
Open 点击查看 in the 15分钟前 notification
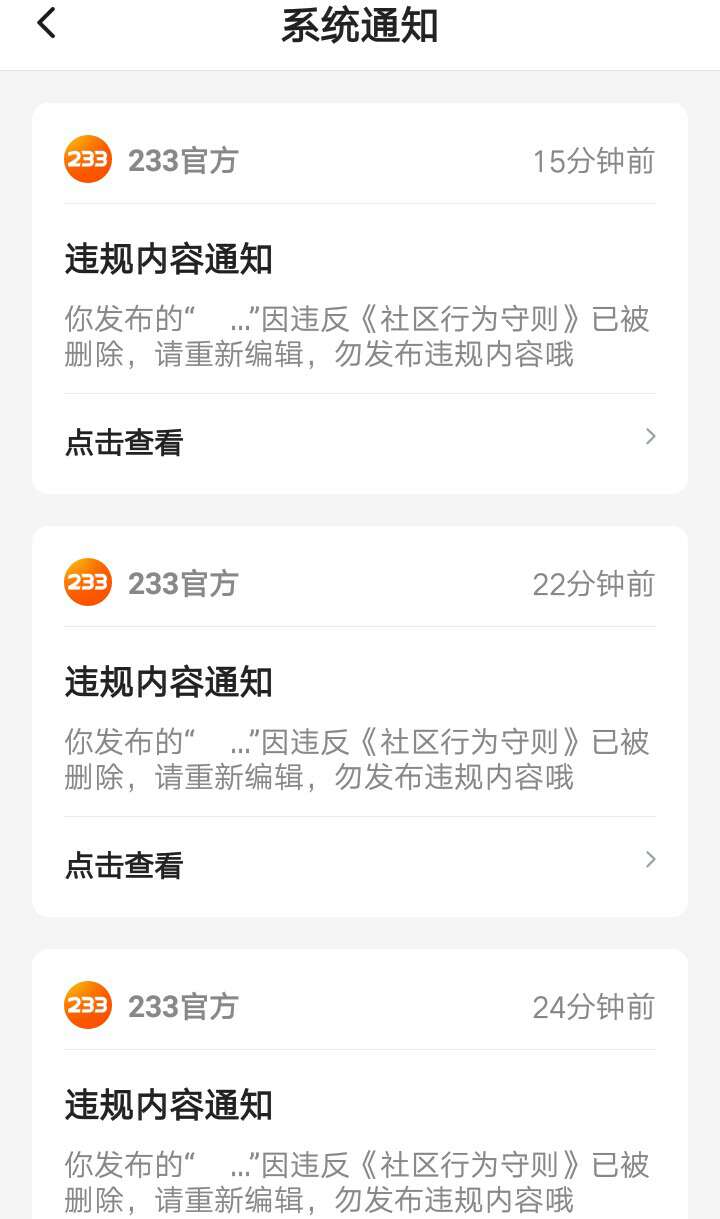pos(360,443)
